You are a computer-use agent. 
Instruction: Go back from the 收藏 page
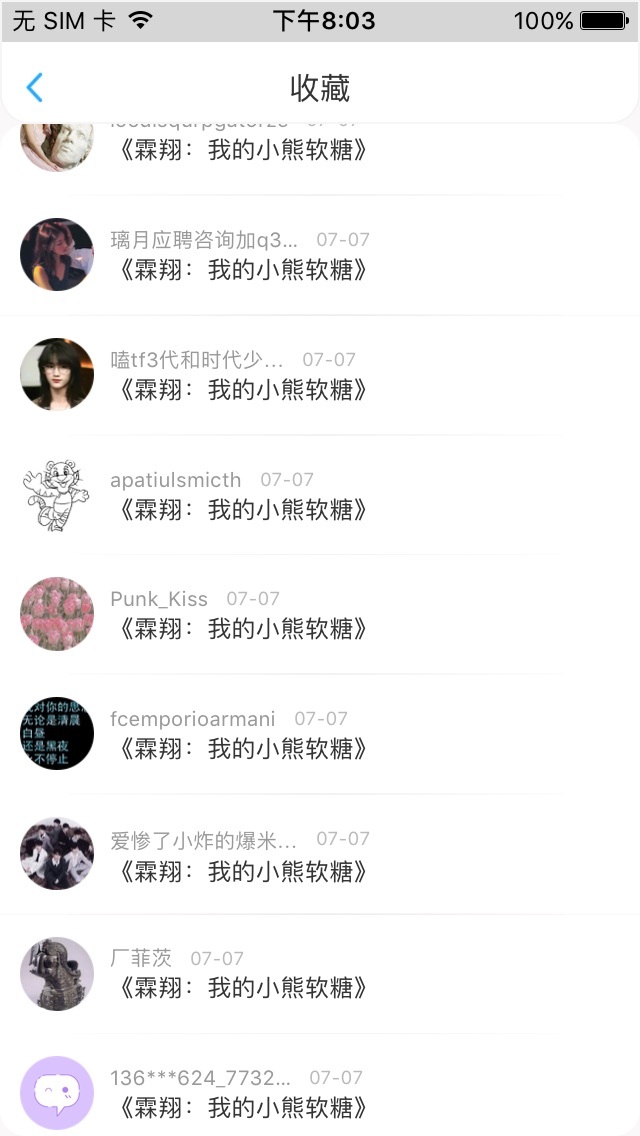click(34, 88)
